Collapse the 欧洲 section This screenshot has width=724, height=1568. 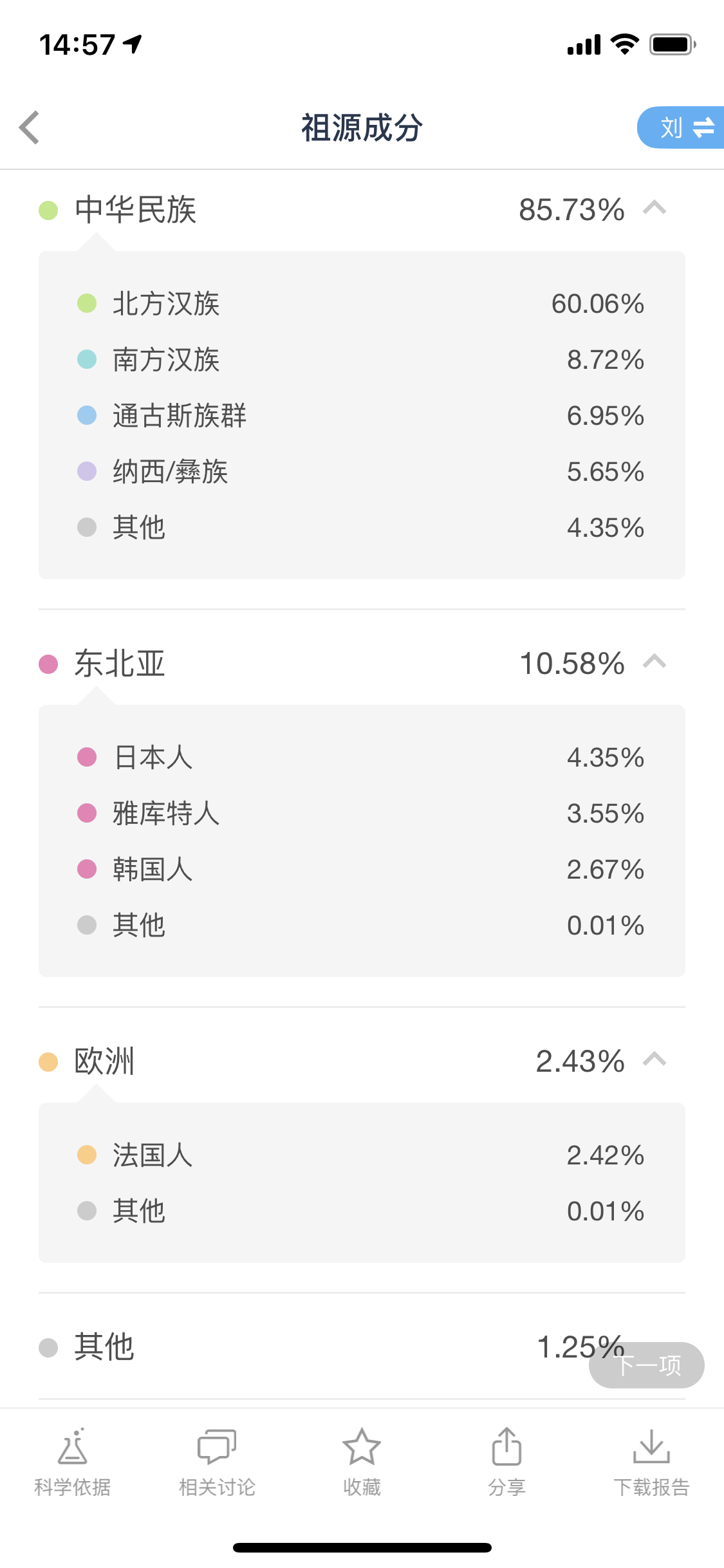pos(654,1059)
